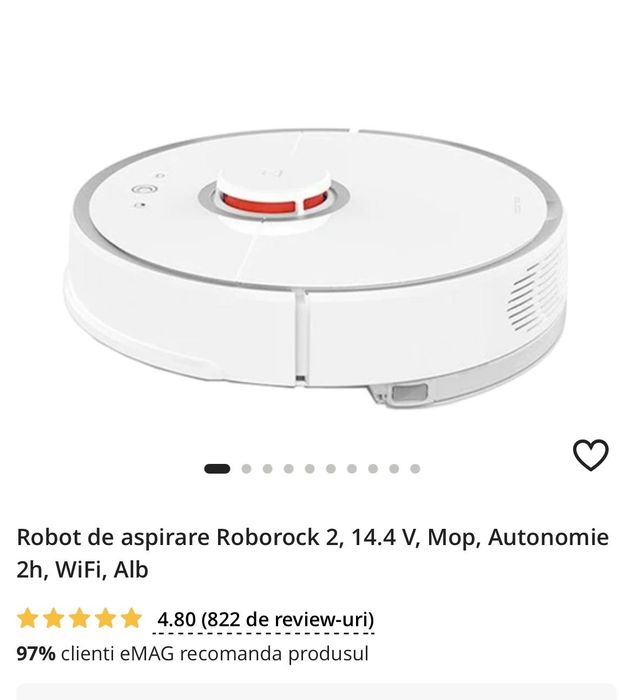Add the Roborock 2 to favorites

[x=590, y=455]
